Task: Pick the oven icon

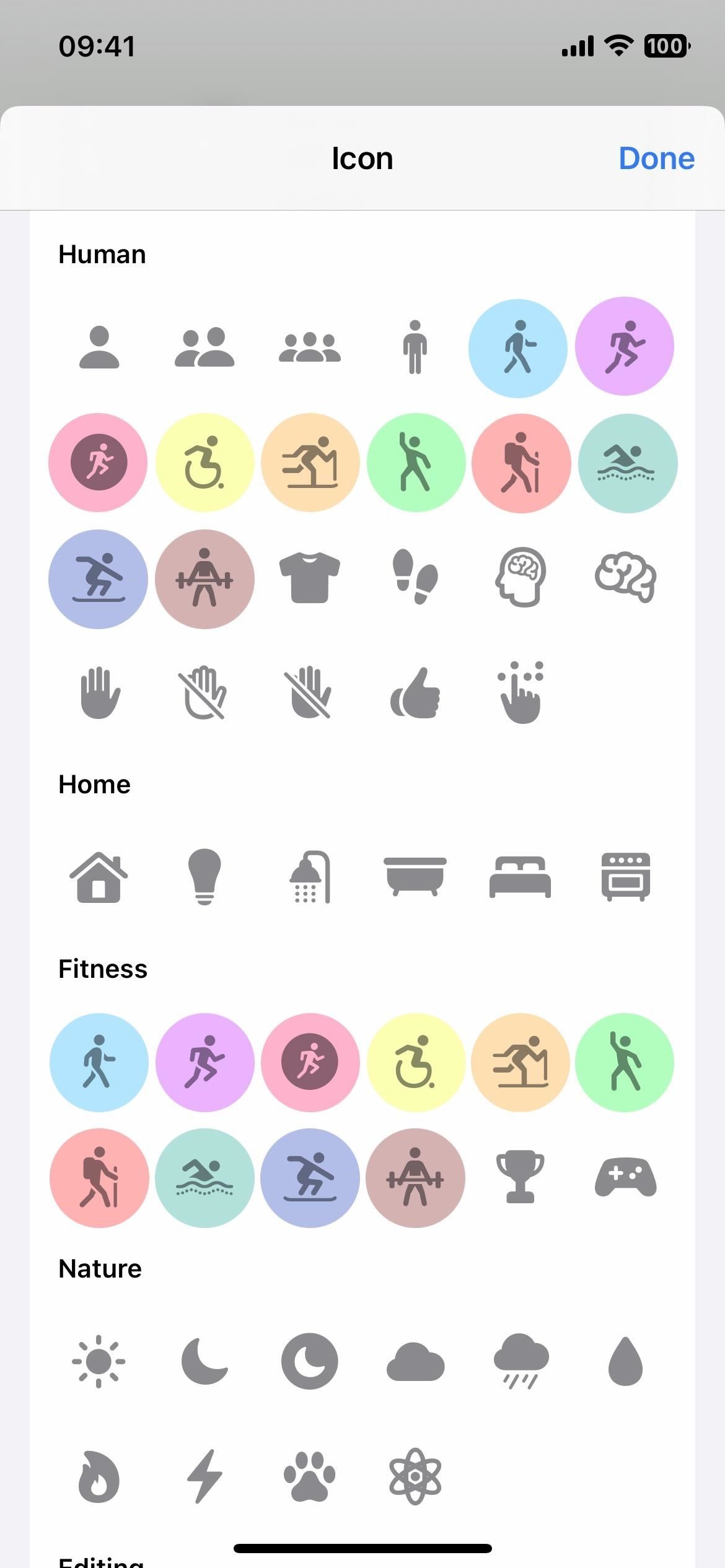Action: [625, 877]
